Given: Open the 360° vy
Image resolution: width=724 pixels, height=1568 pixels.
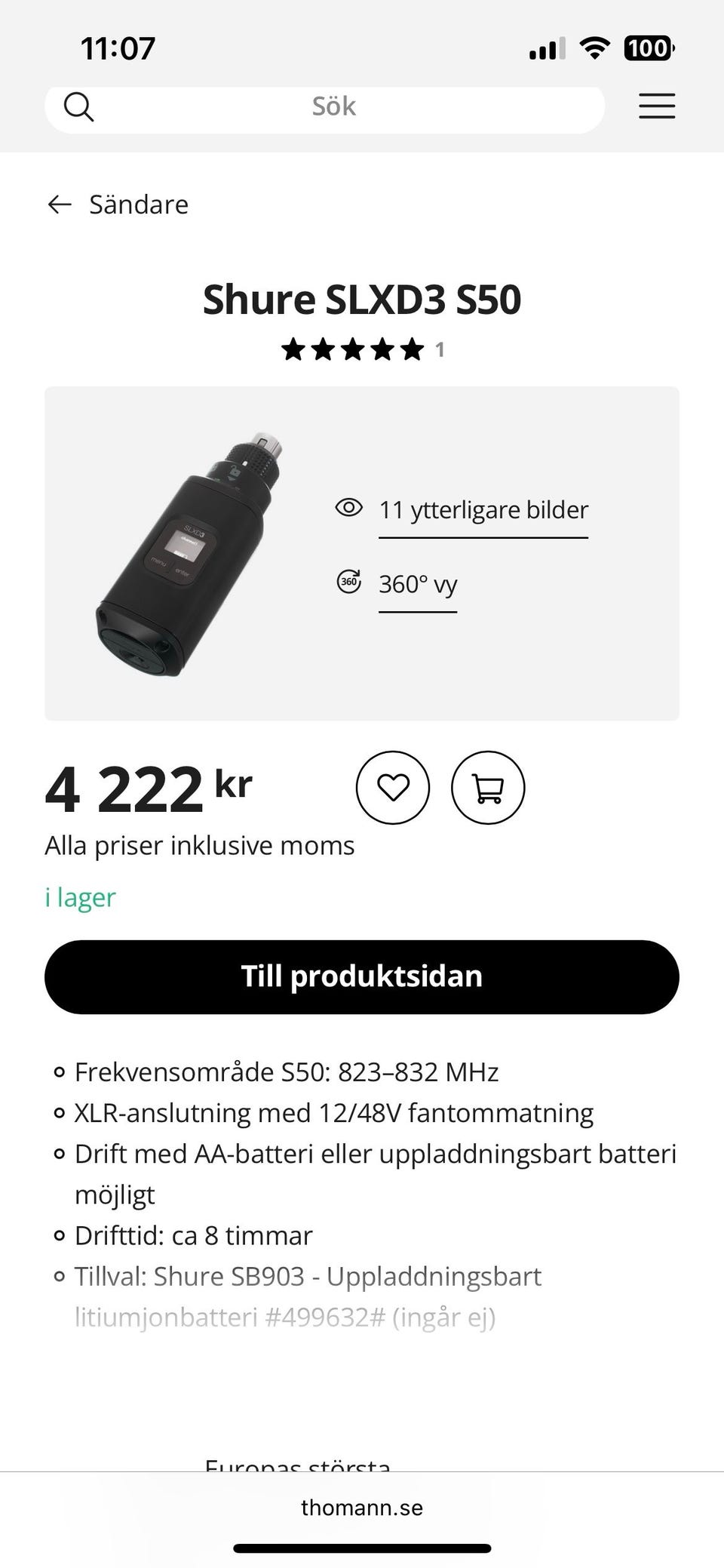Looking at the screenshot, I should (418, 584).
